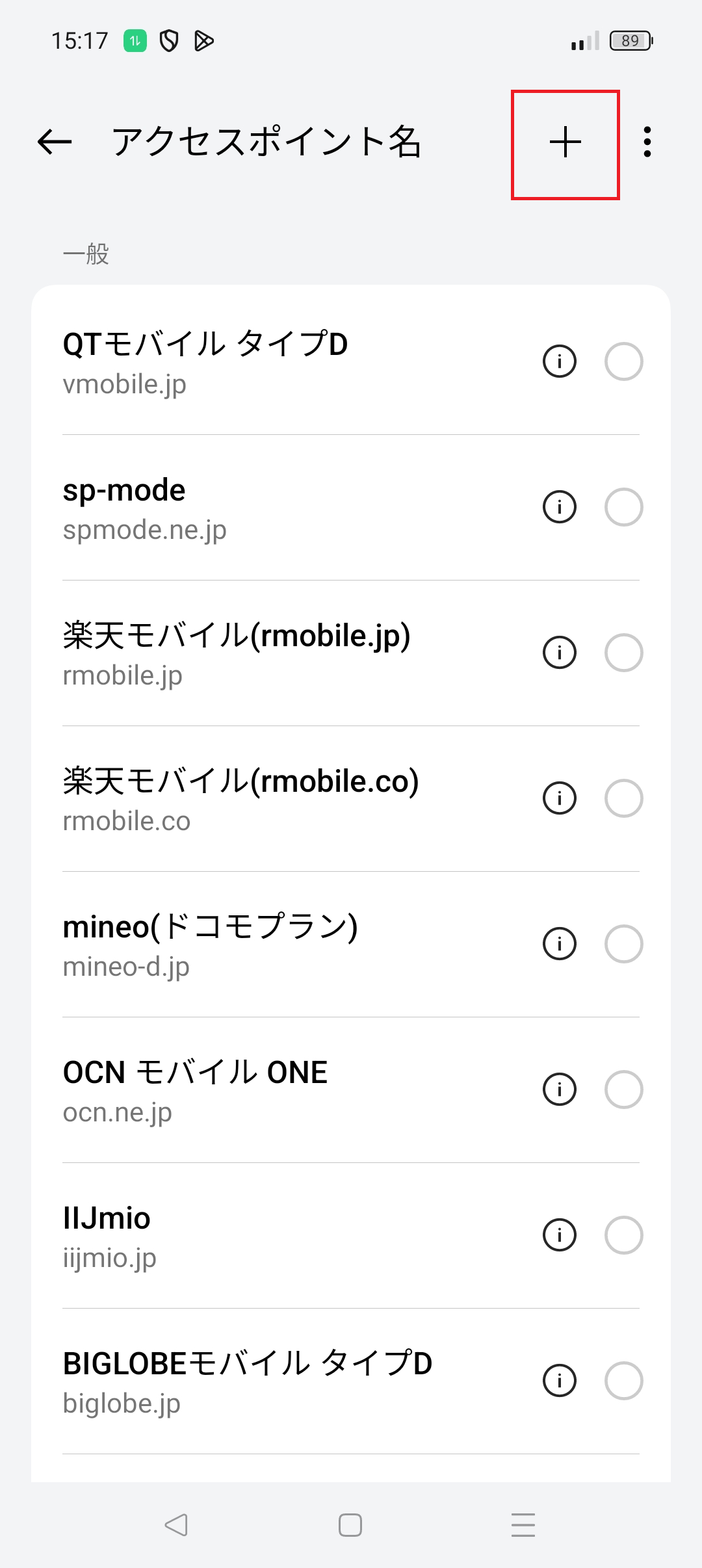This screenshot has height=1568, width=702.
Task: Open details for QTモバイル タイプD
Action: coord(559,362)
